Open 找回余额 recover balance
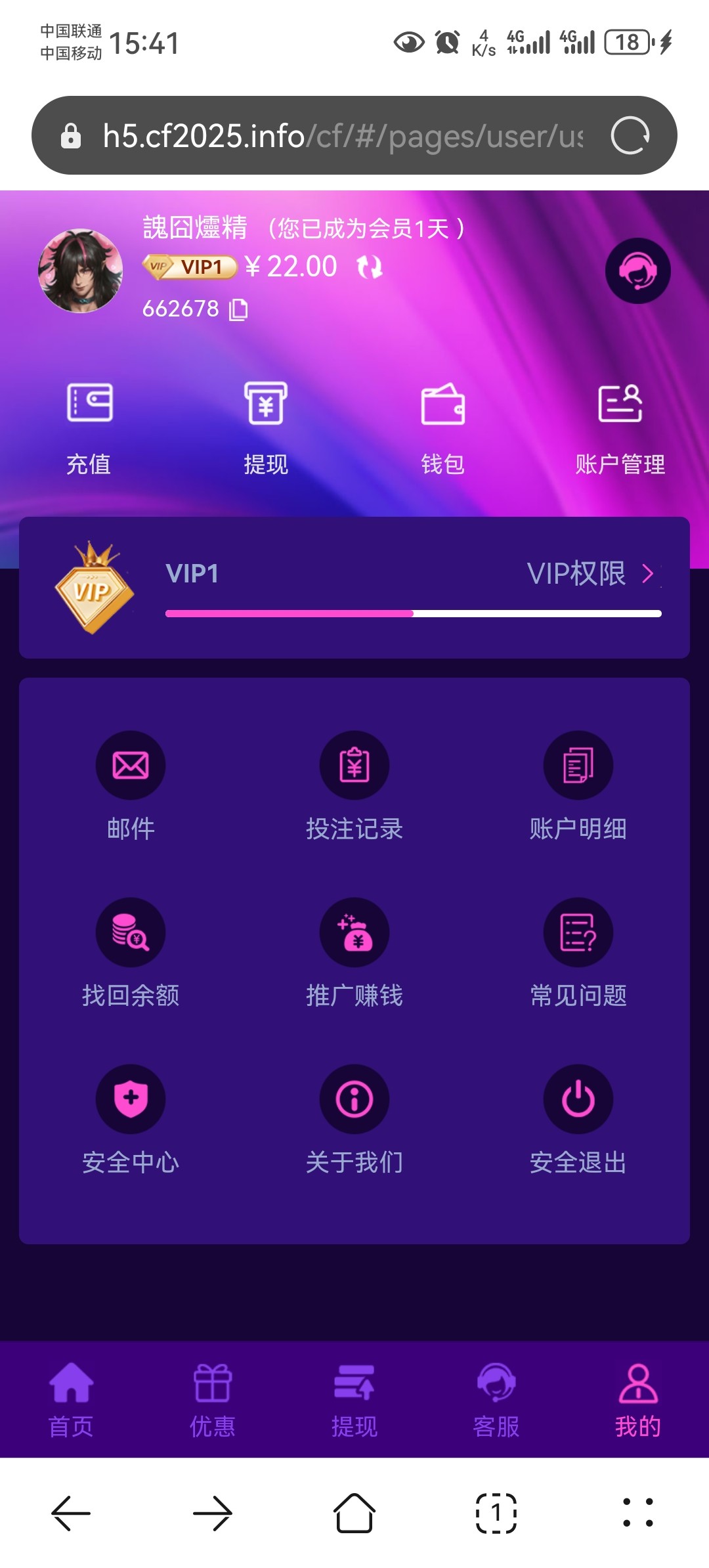This screenshot has width=709, height=1568. coord(131,952)
